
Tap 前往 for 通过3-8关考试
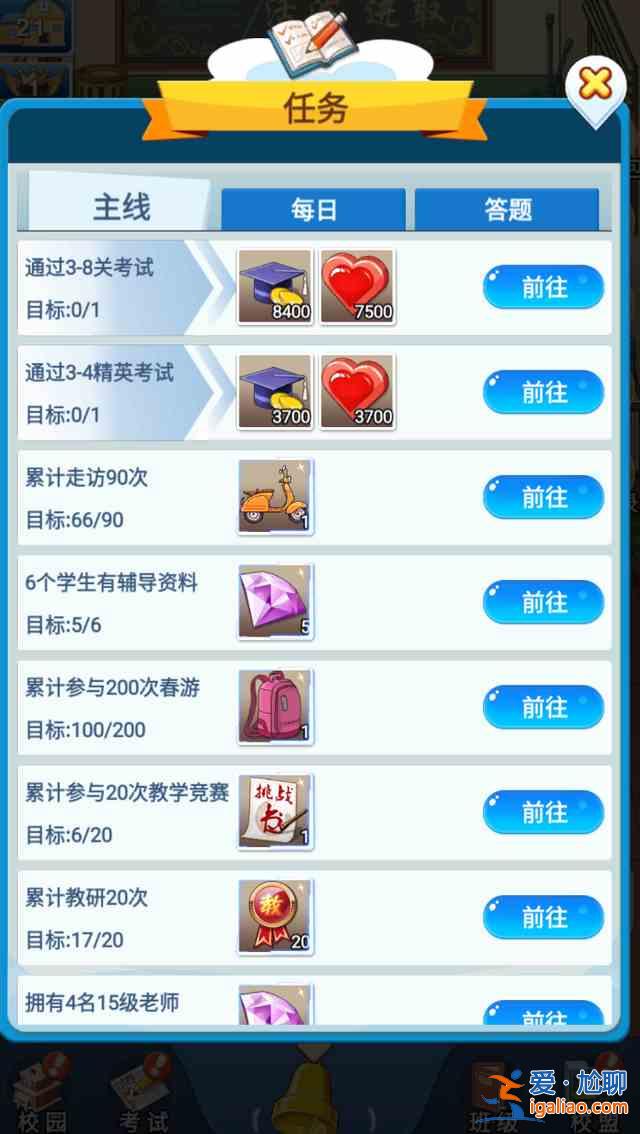click(x=543, y=288)
